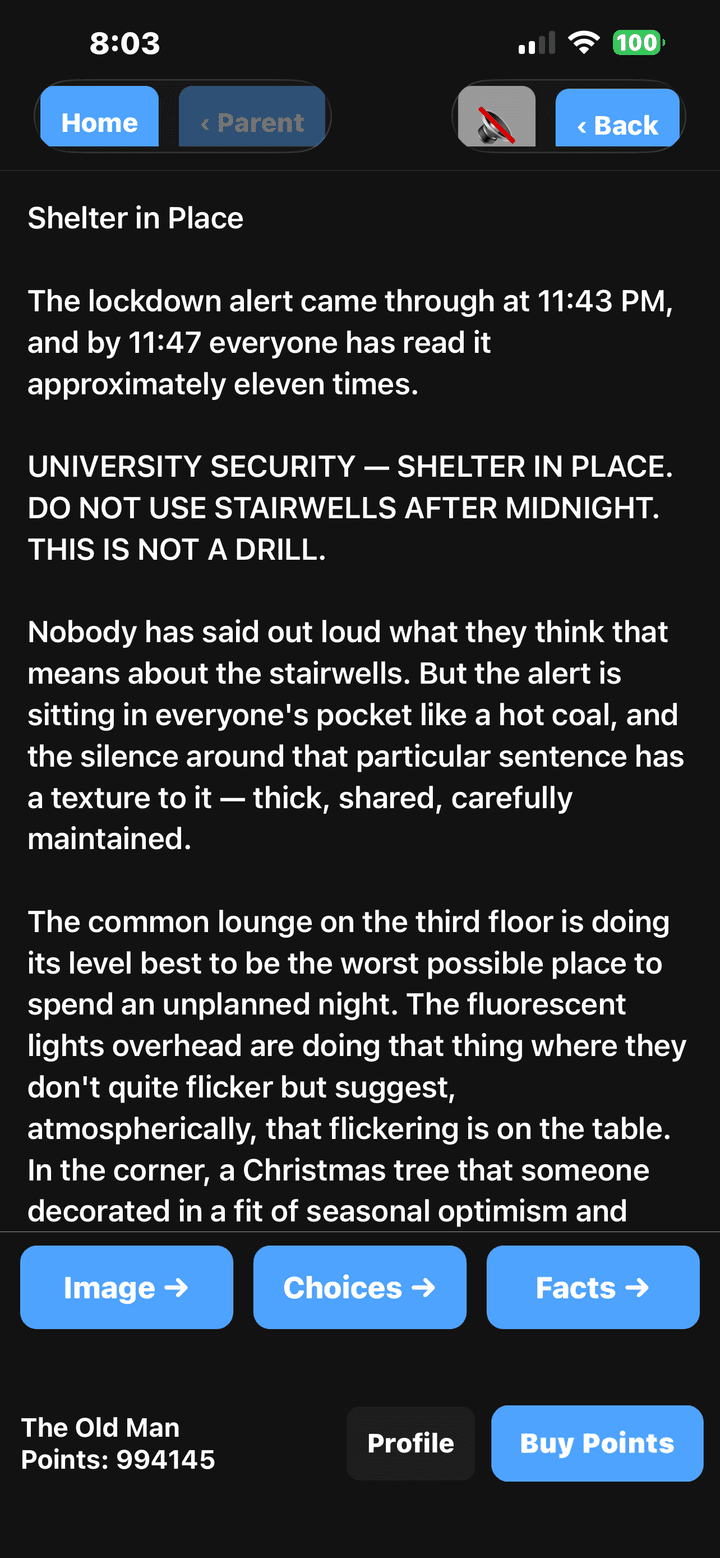The width and height of the screenshot is (720, 1558).
Task: Tap the Parent navigation button
Action: tap(252, 118)
